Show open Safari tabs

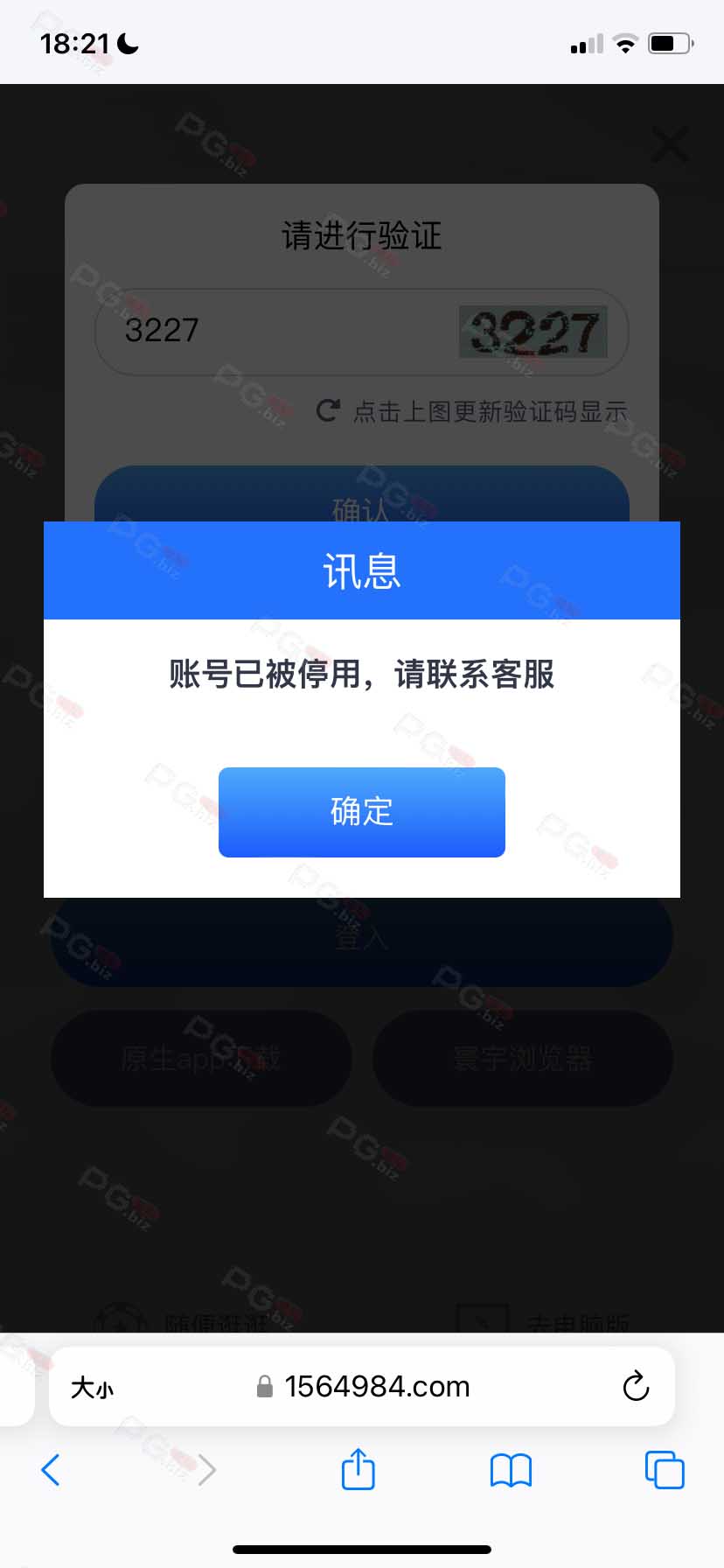point(665,1470)
